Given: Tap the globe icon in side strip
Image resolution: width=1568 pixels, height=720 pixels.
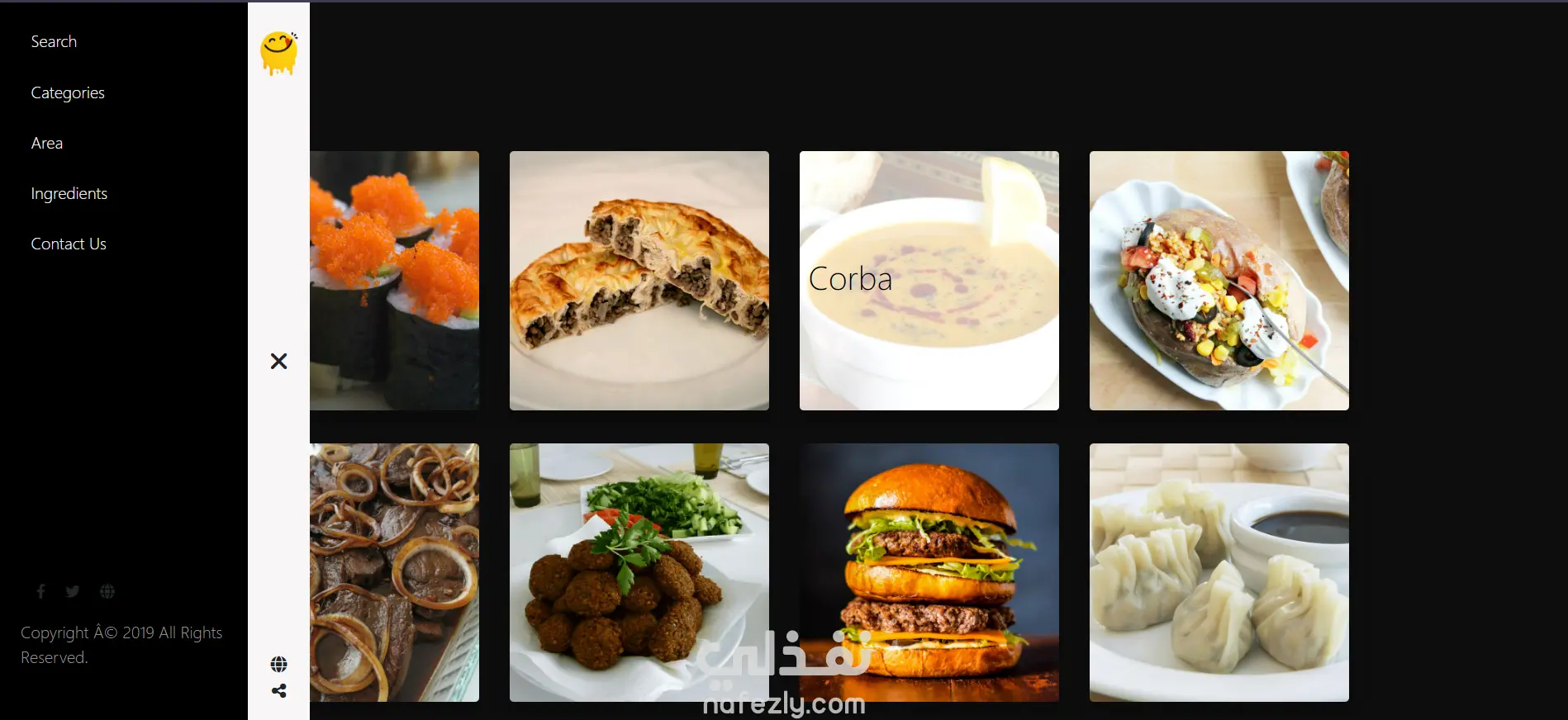Looking at the screenshot, I should coord(279,664).
